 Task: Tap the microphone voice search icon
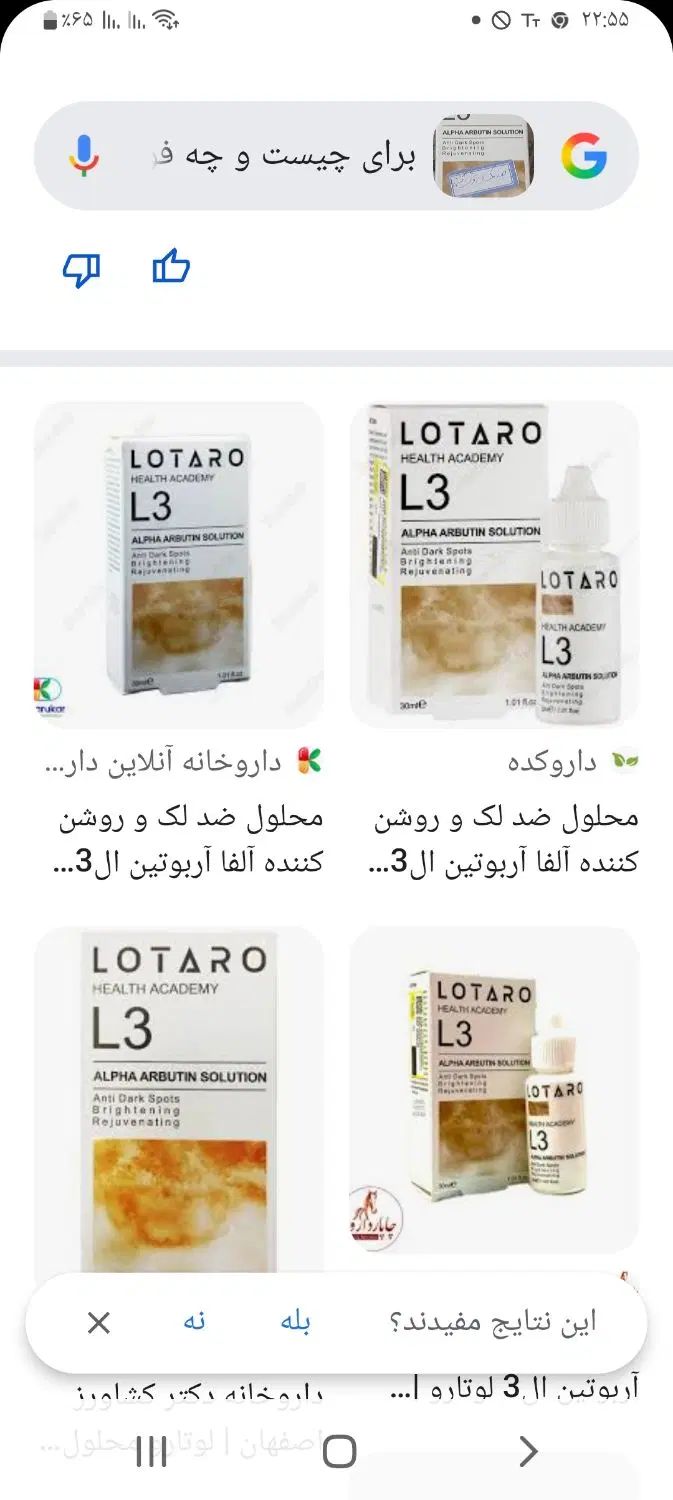pos(85,156)
